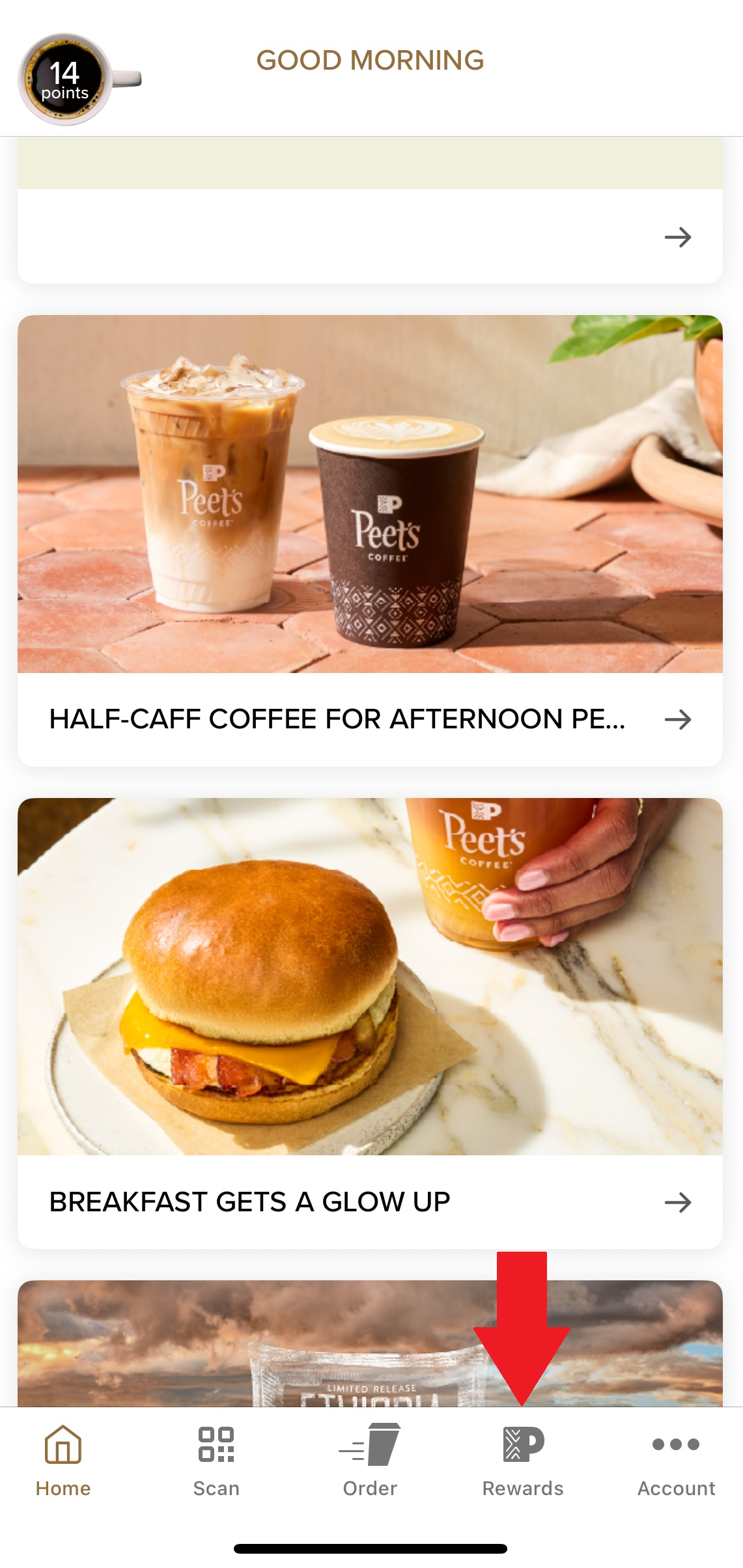Open the Rewards tab
The width and height of the screenshot is (743, 1568).
(523, 1461)
